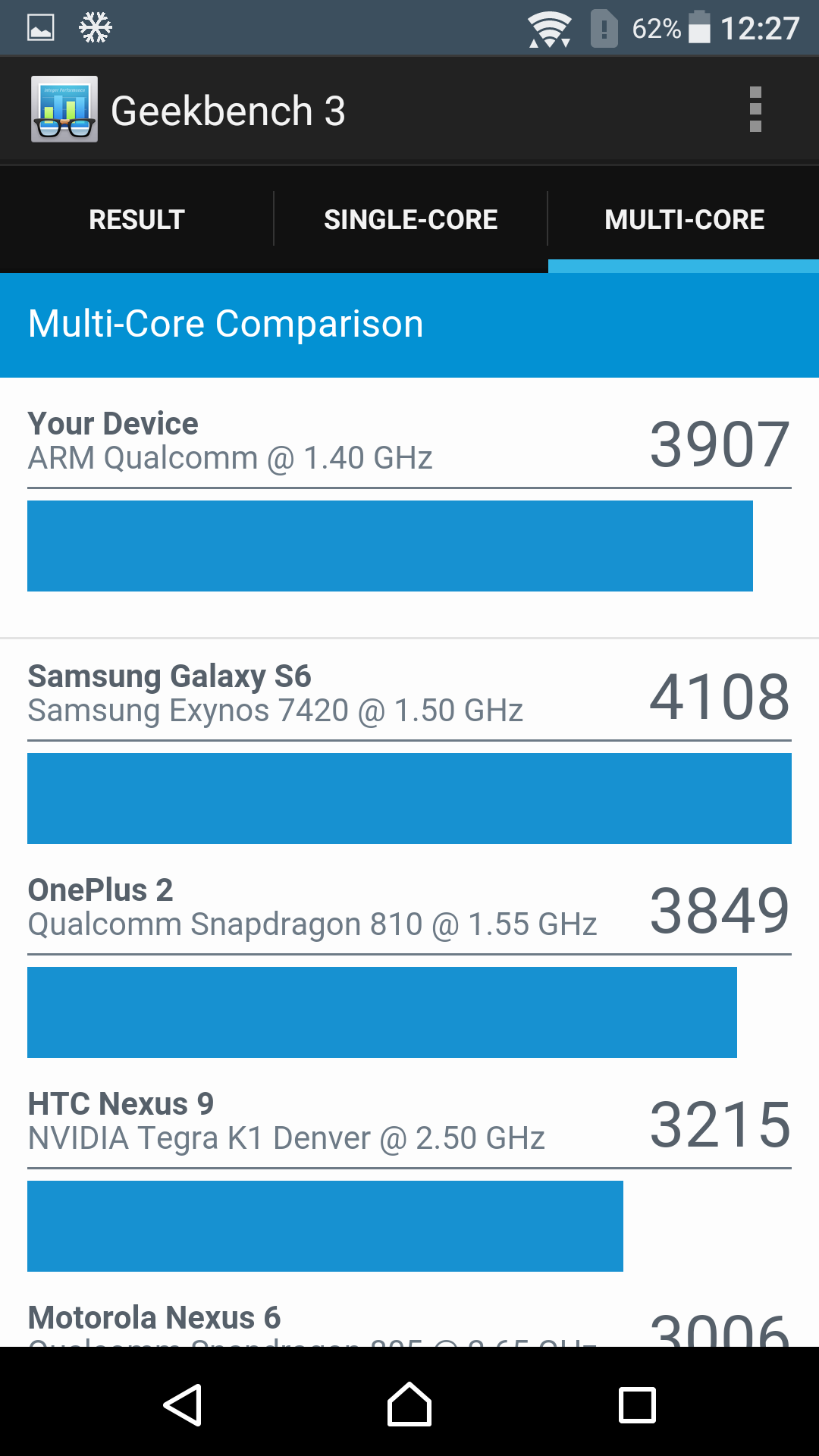The width and height of the screenshot is (819, 1456).
Task: Go back using the navigation bar
Action: tap(183, 1404)
